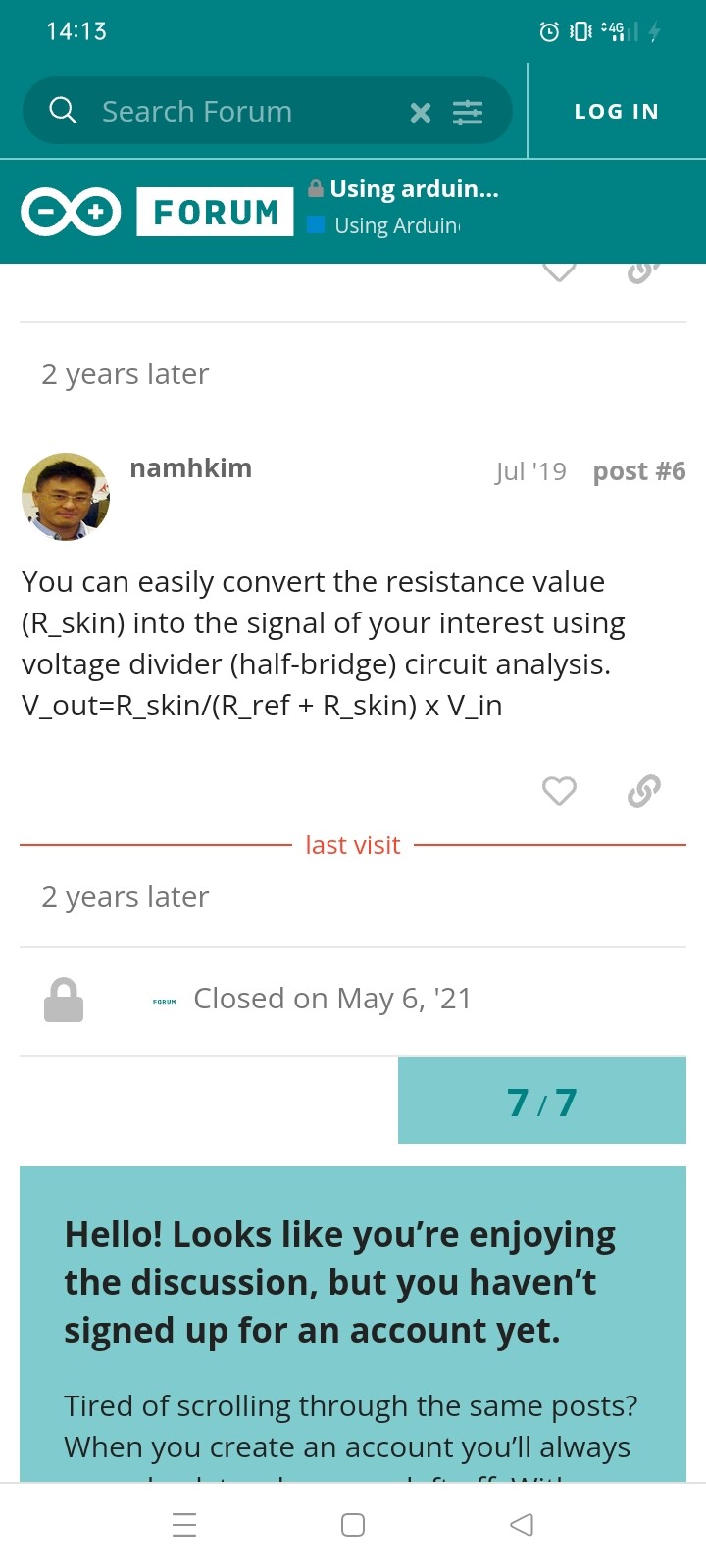Image resolution: width=706 pixels, height=1568 pixels.
Task: Go back with the system back button
Action: click(x=522, y=1525)
